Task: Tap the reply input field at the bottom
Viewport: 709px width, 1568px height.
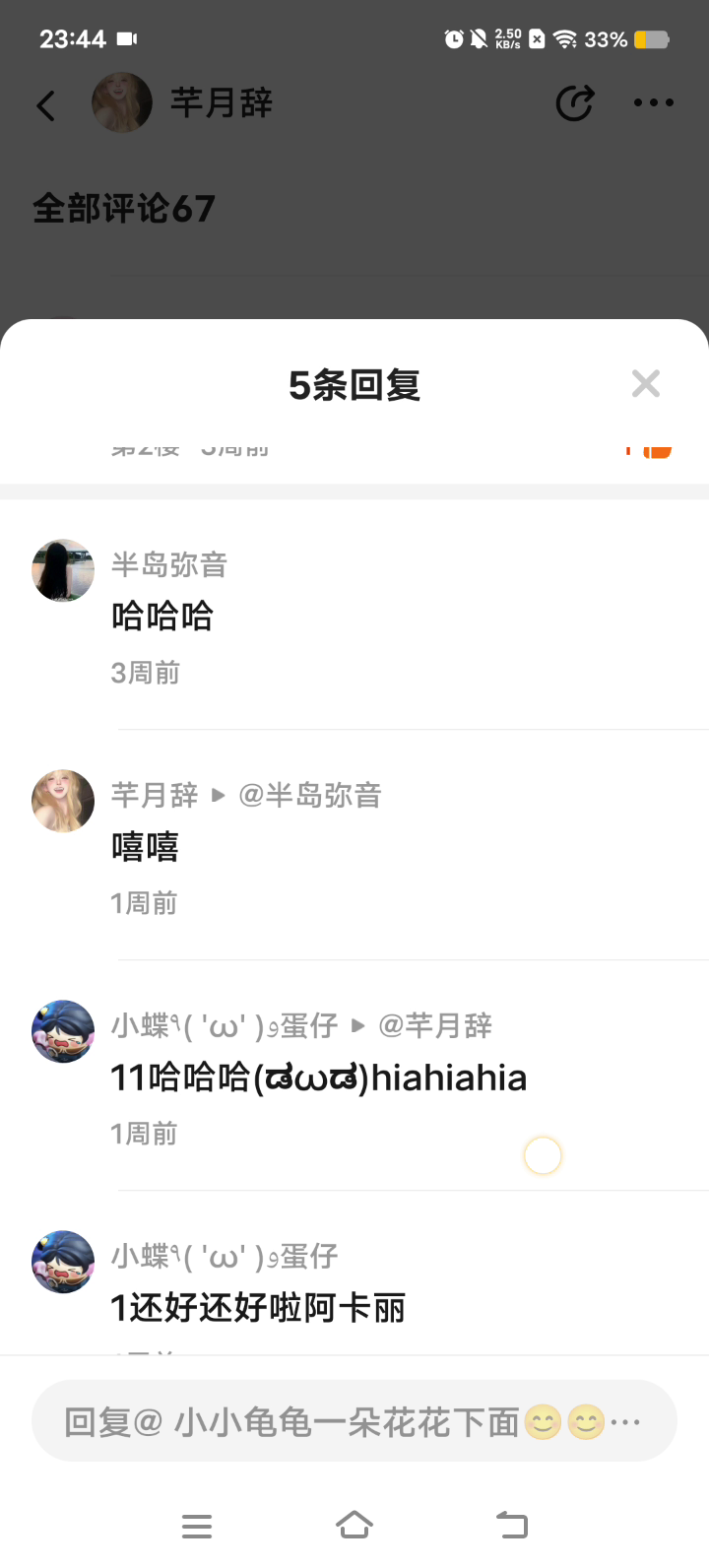Action: (x=354, y=1421)
